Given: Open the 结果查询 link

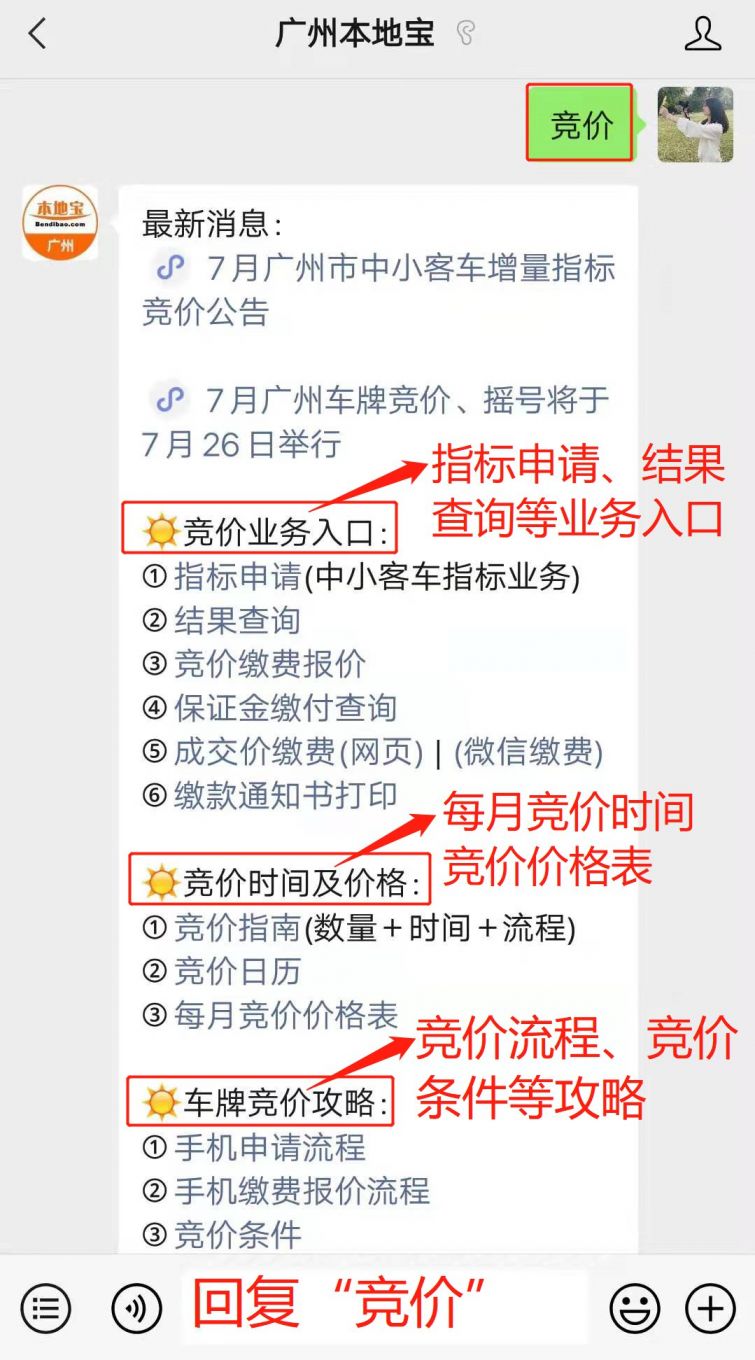Looking at the screenshot, I should 237,621.
